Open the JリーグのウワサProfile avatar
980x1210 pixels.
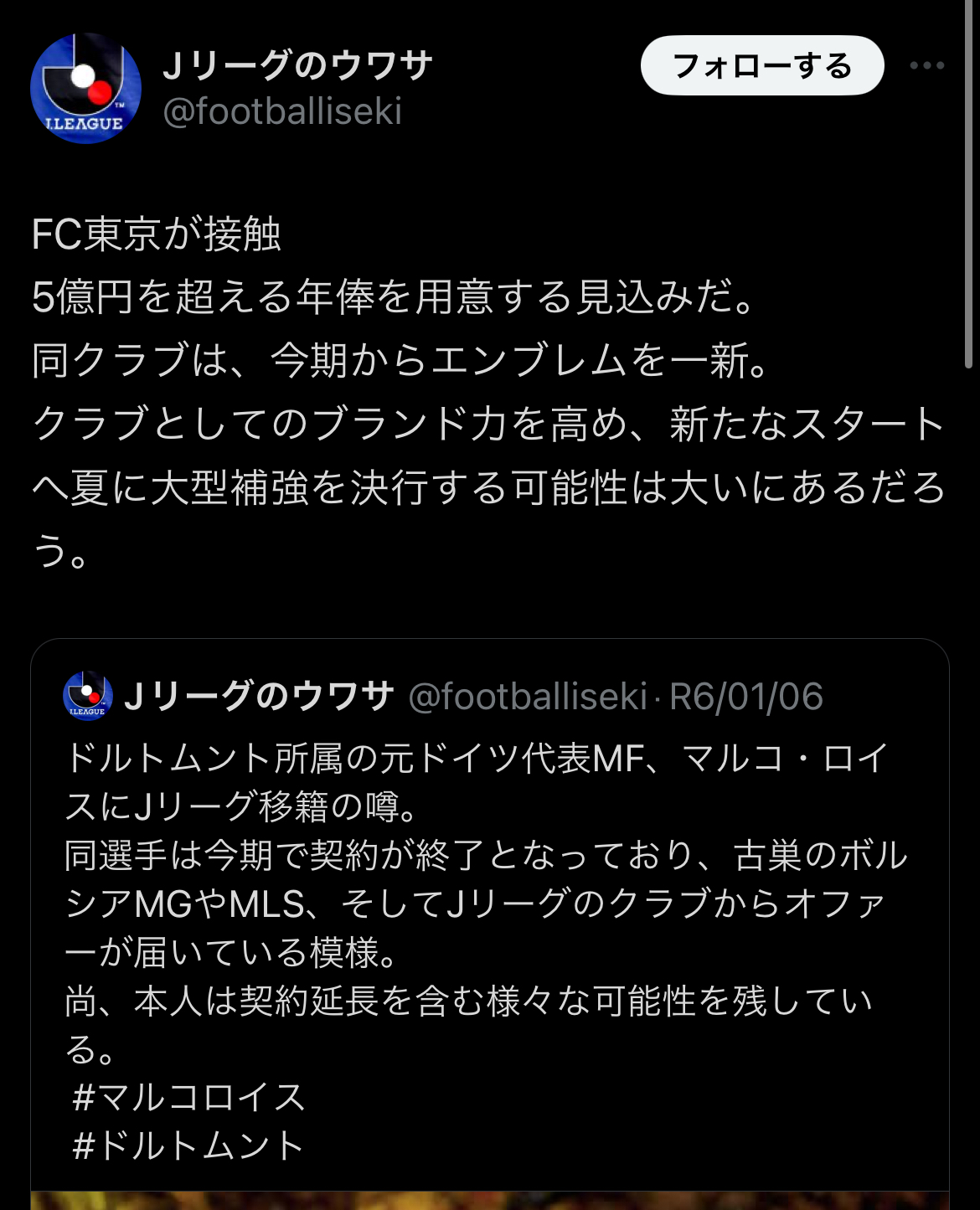[x=85, y=89]
